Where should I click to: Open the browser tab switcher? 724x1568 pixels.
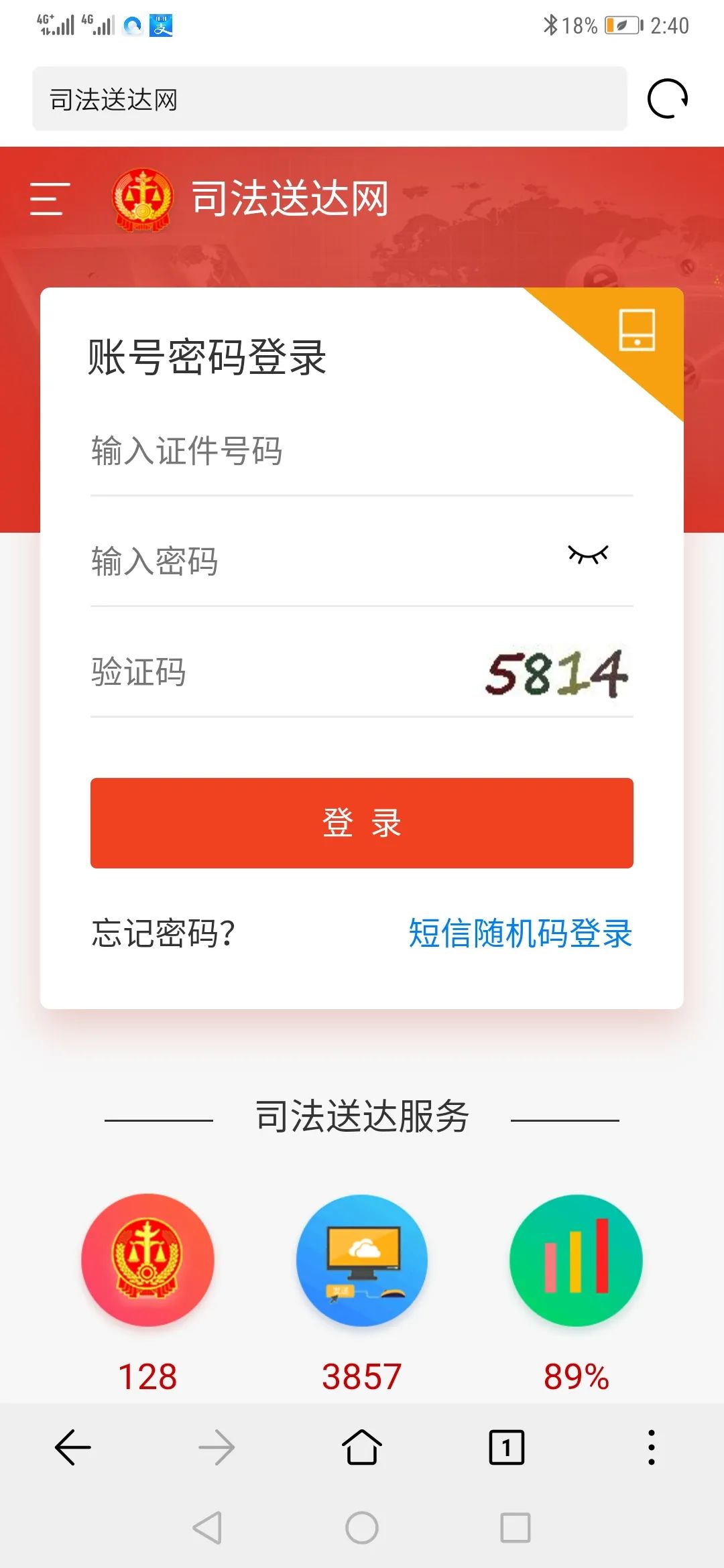(x=506, y=1447)
